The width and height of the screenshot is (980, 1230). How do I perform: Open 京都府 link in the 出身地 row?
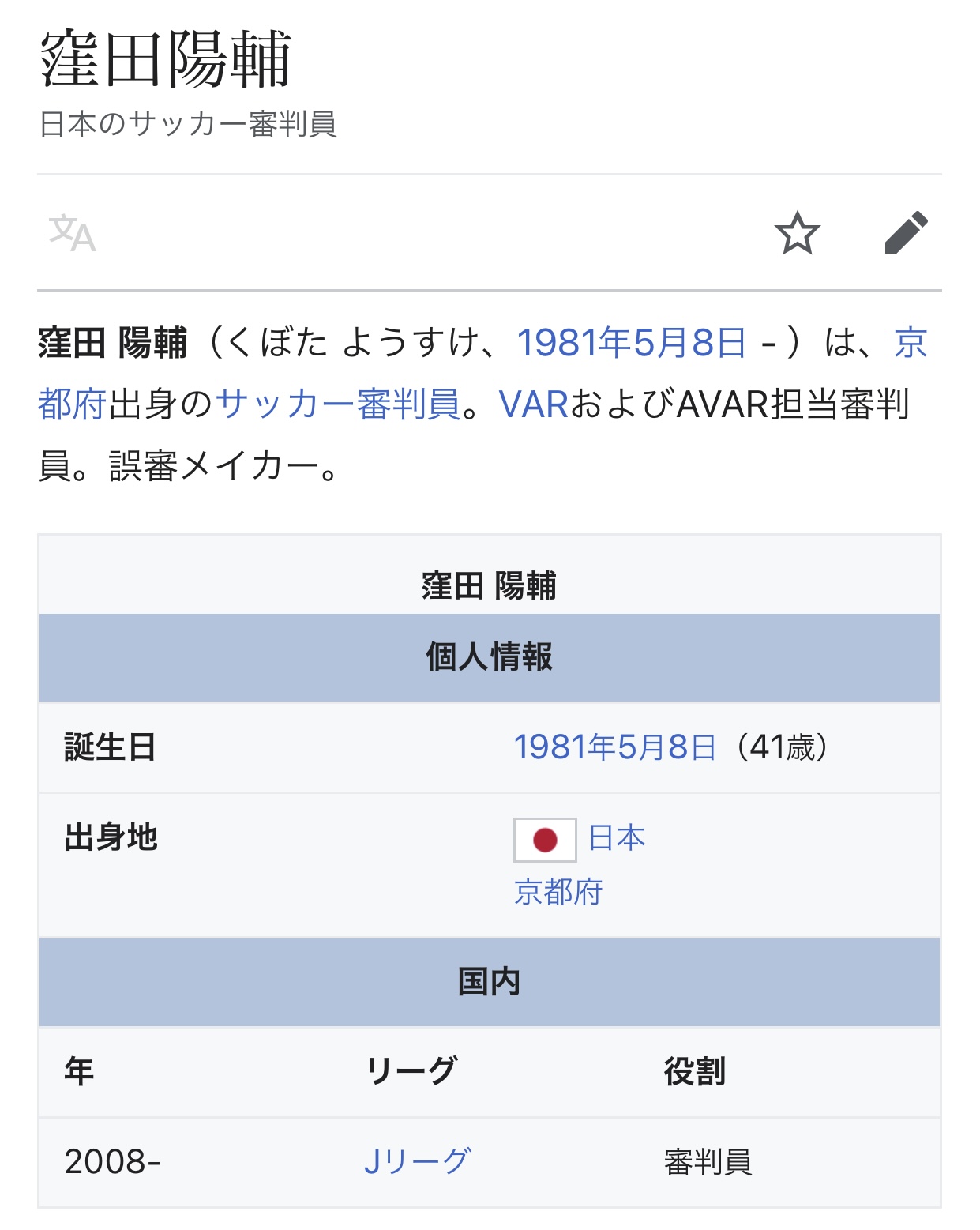[x=558, y=893]
